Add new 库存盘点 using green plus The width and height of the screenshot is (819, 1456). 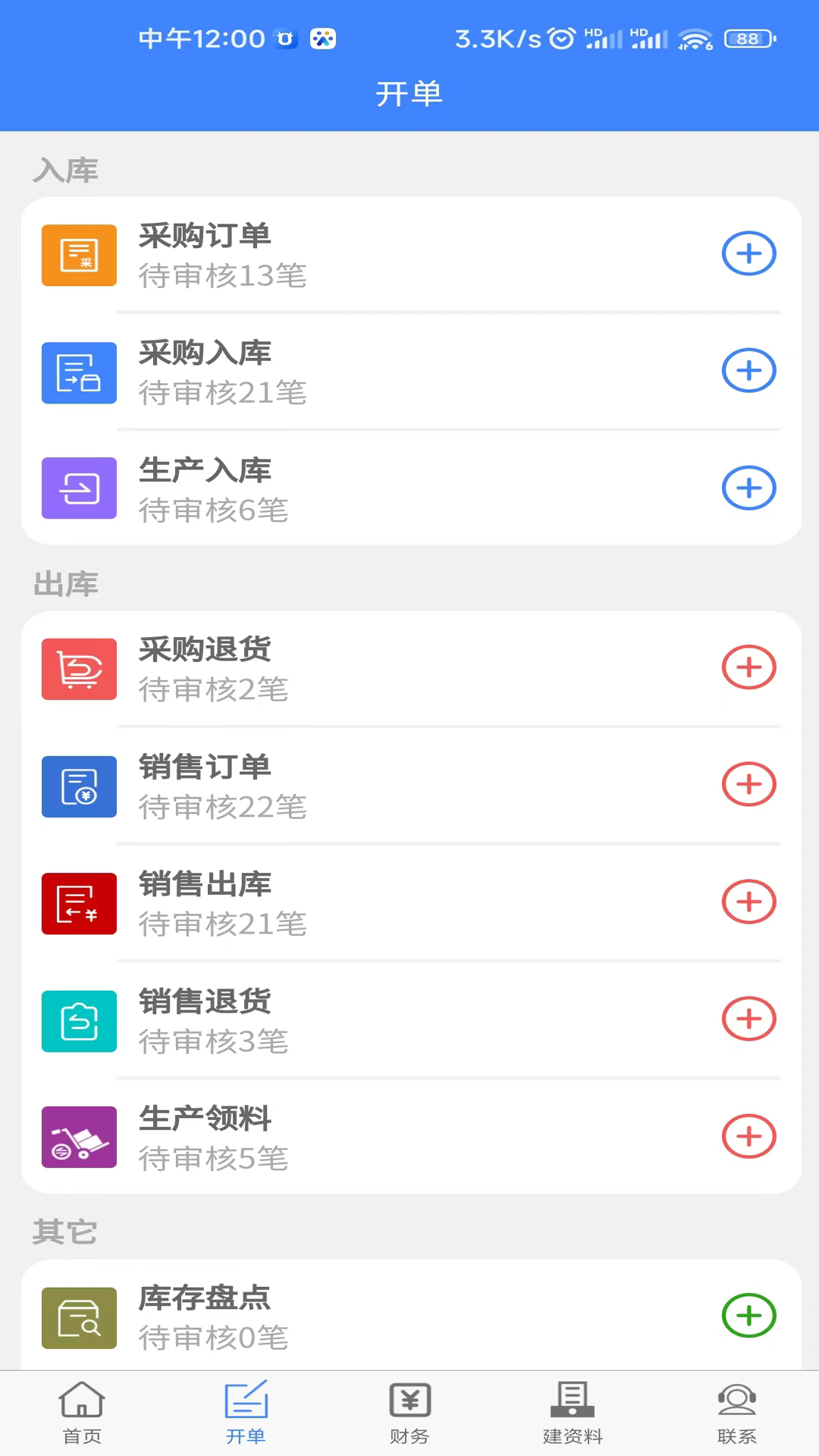tap(748, 1316)
